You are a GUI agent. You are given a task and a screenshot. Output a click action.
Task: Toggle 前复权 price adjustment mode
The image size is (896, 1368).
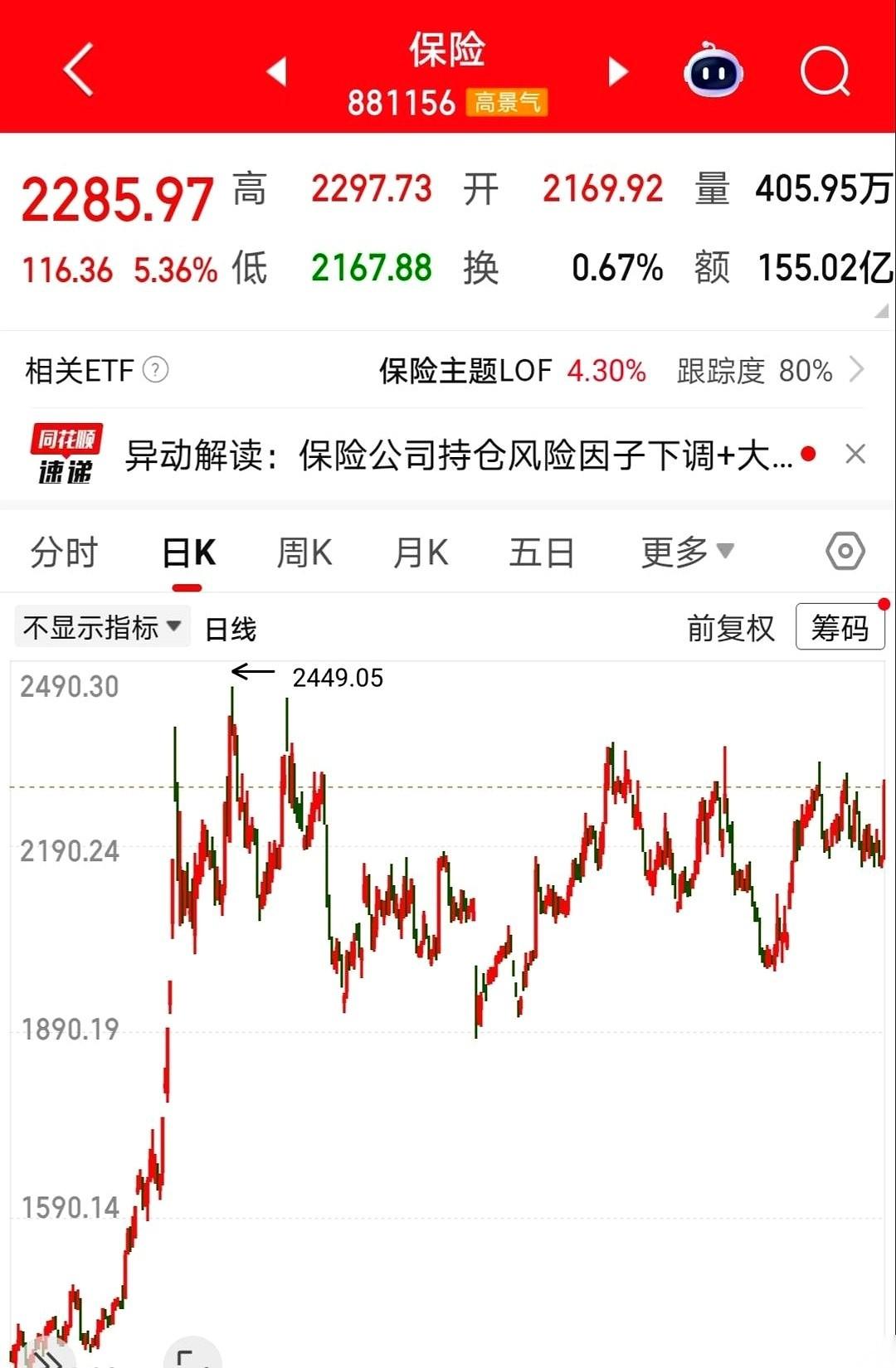tap(731, 627)
